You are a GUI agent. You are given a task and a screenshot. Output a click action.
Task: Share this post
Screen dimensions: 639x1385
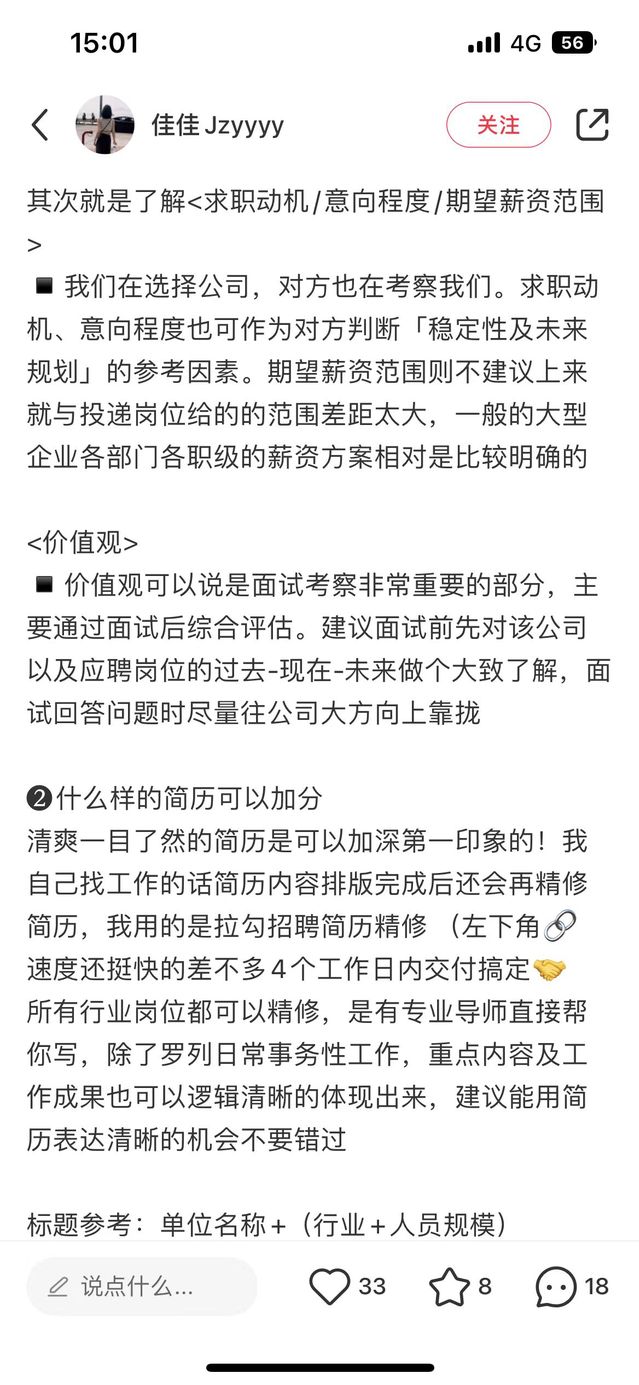[592, 125]
